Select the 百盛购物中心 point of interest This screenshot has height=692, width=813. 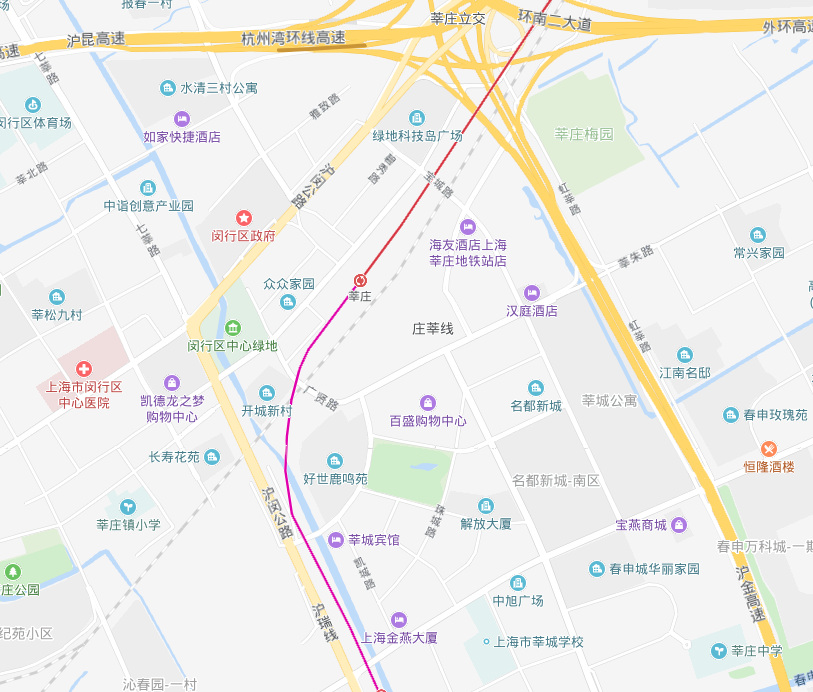(428, 403)
